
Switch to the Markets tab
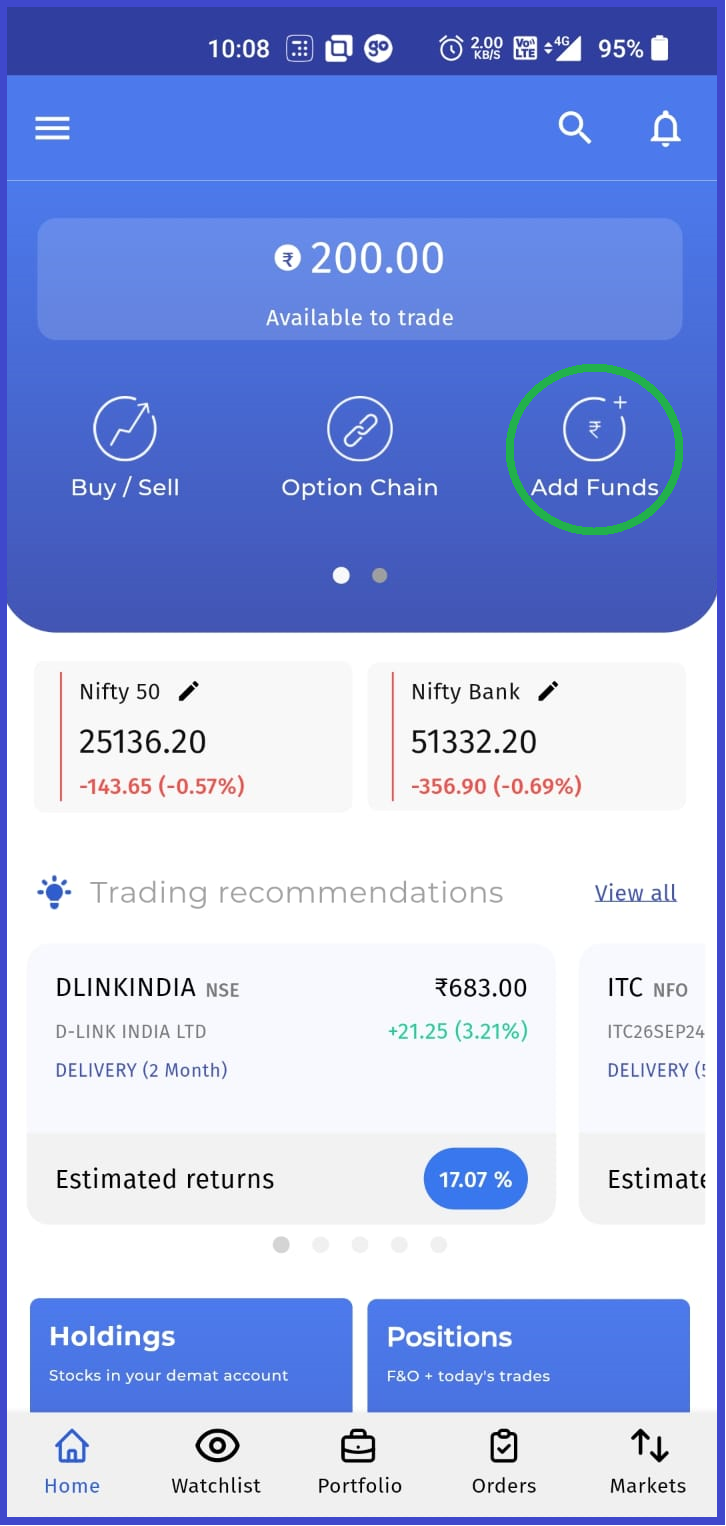tap(648, 1462)
